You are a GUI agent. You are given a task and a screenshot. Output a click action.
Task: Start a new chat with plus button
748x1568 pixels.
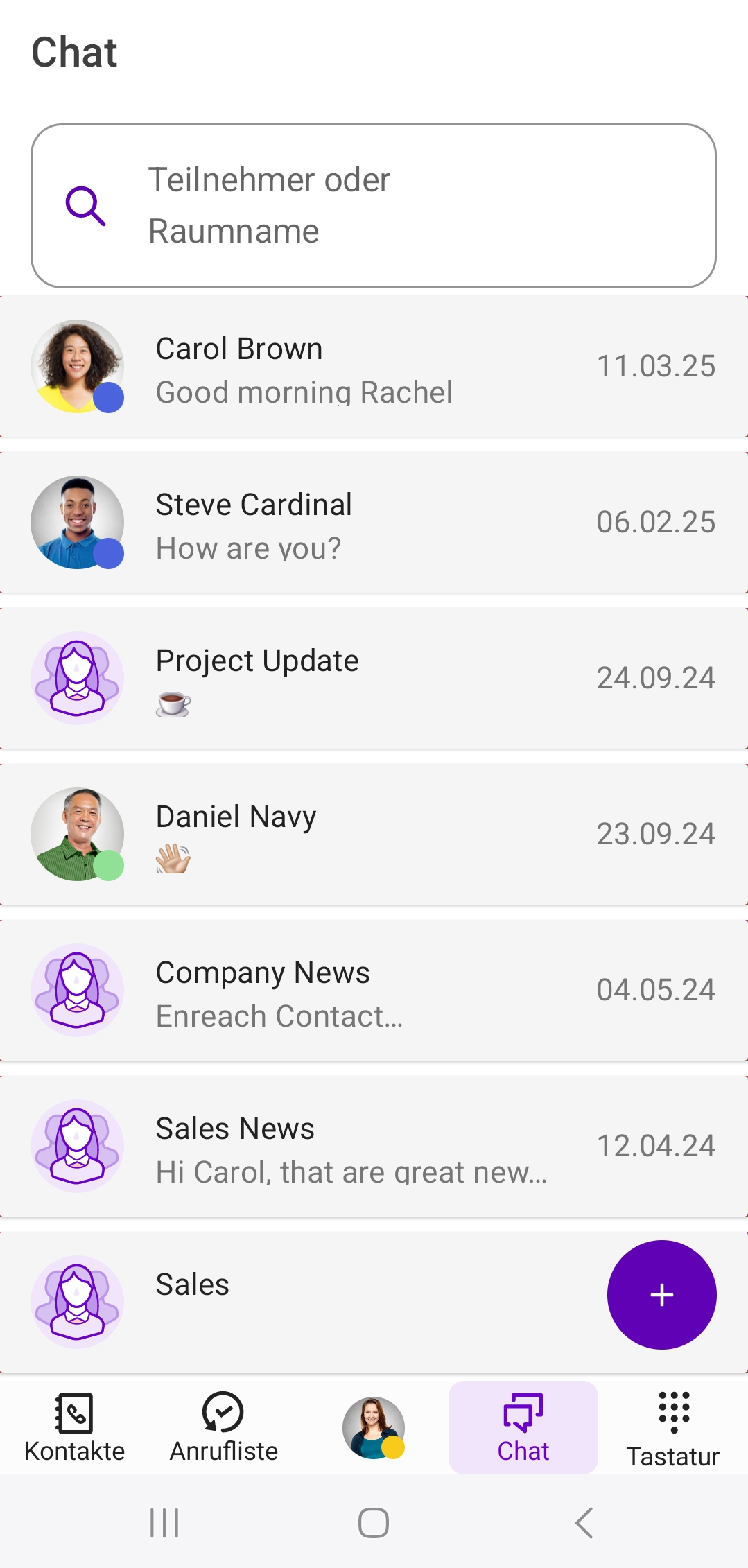661,1294
